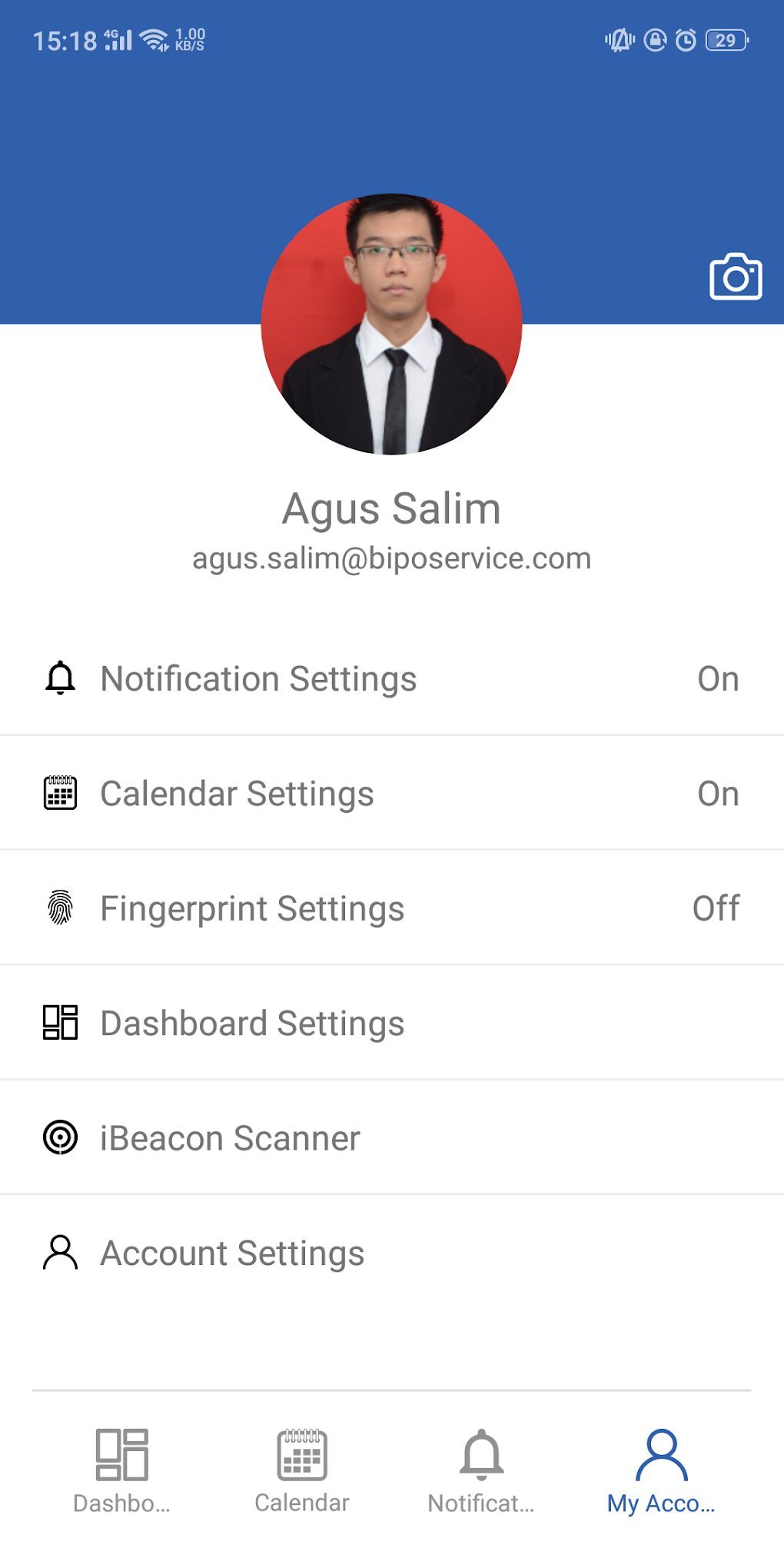Tap the camera icon to change photo
784x1545 pixels.
point(735,277)
